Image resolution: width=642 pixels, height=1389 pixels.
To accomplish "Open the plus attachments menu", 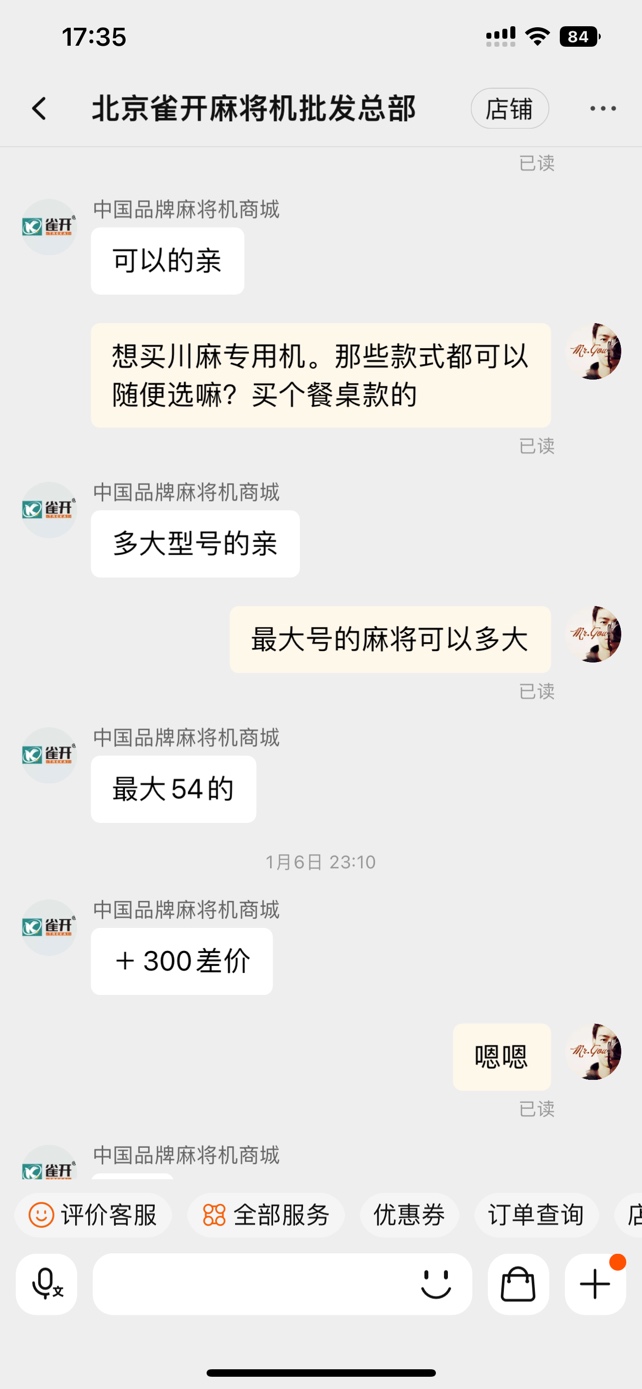I will [x=595, y=1284].
